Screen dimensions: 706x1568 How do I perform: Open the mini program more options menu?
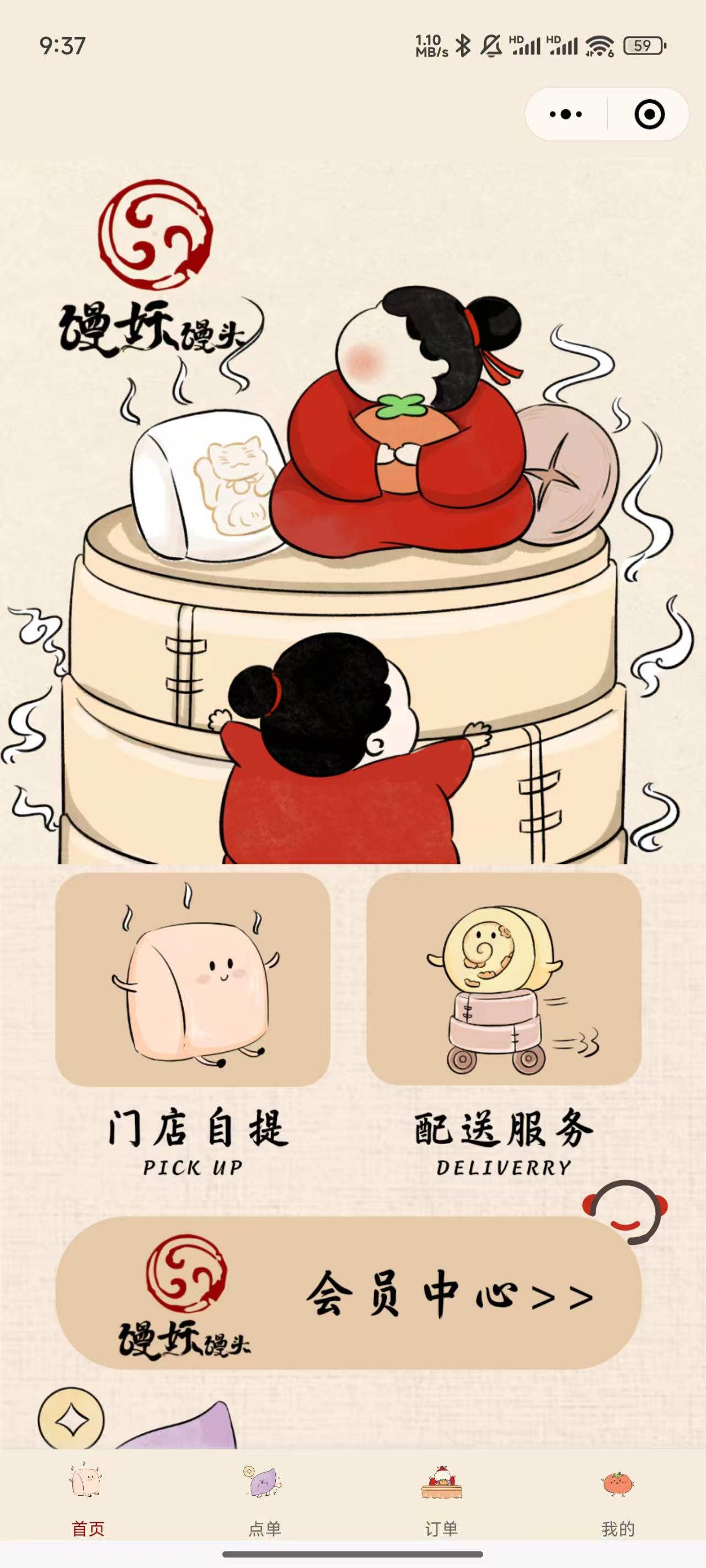[x=565, y=114]
